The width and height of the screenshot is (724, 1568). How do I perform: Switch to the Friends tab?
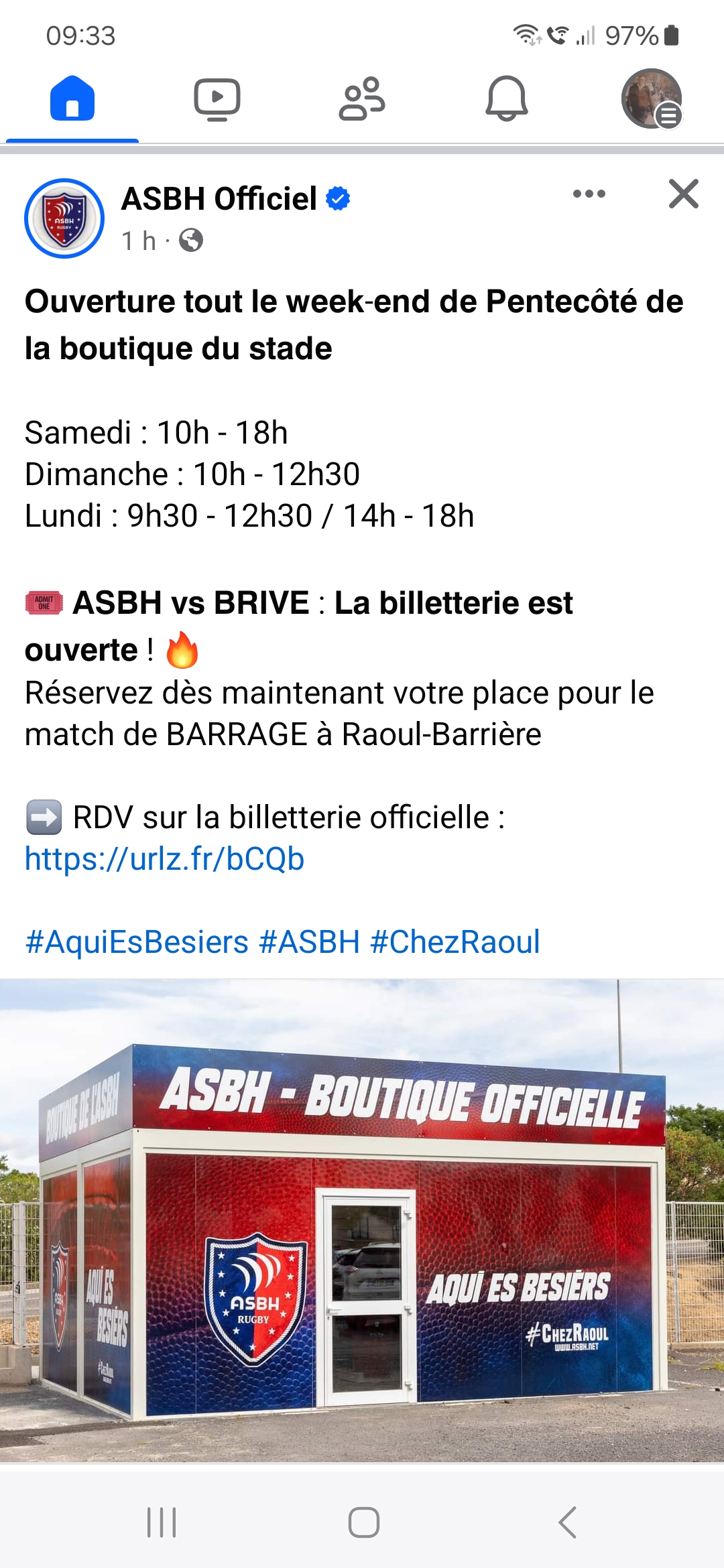[x=362, y=99]
